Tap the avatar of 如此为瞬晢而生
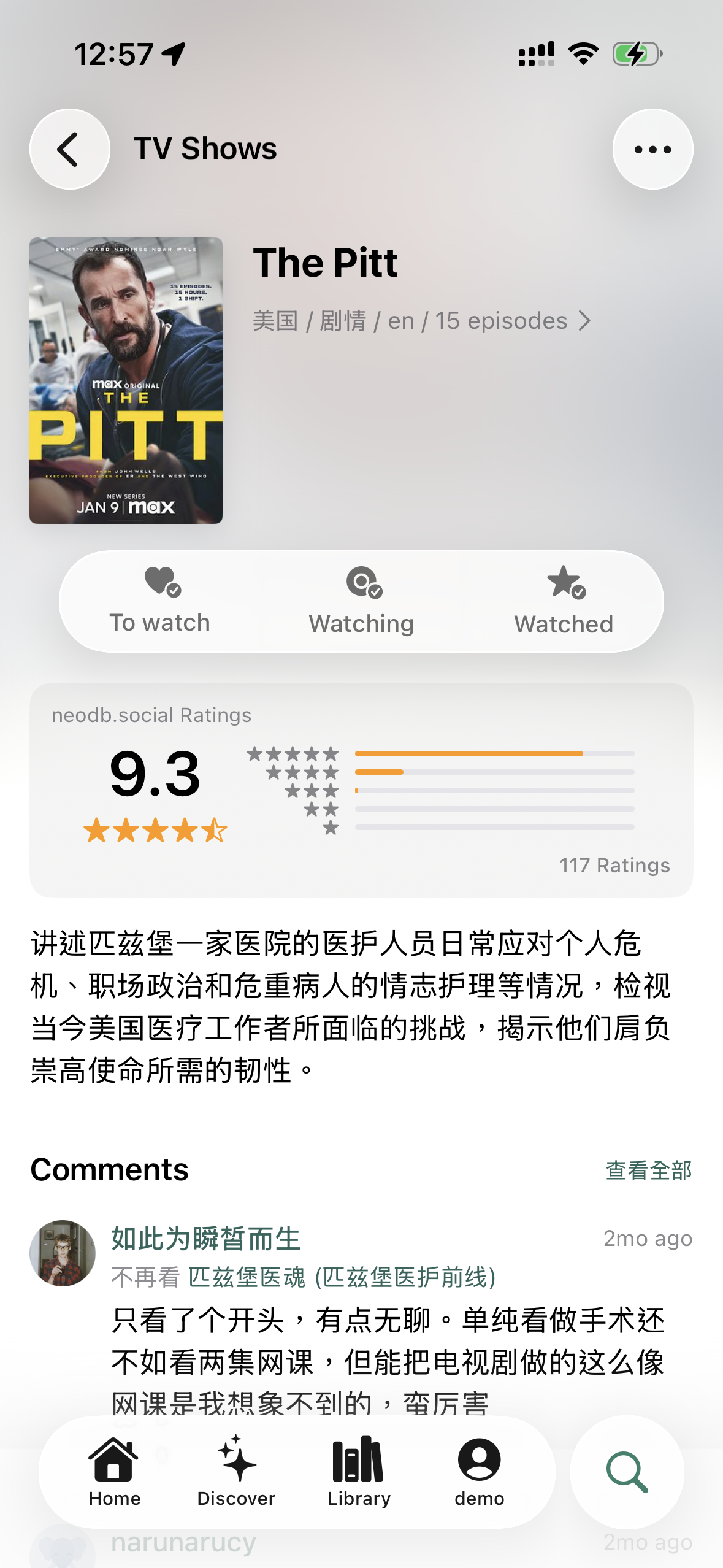Screen dimensions: 723x1568 tap(63, 1253)
